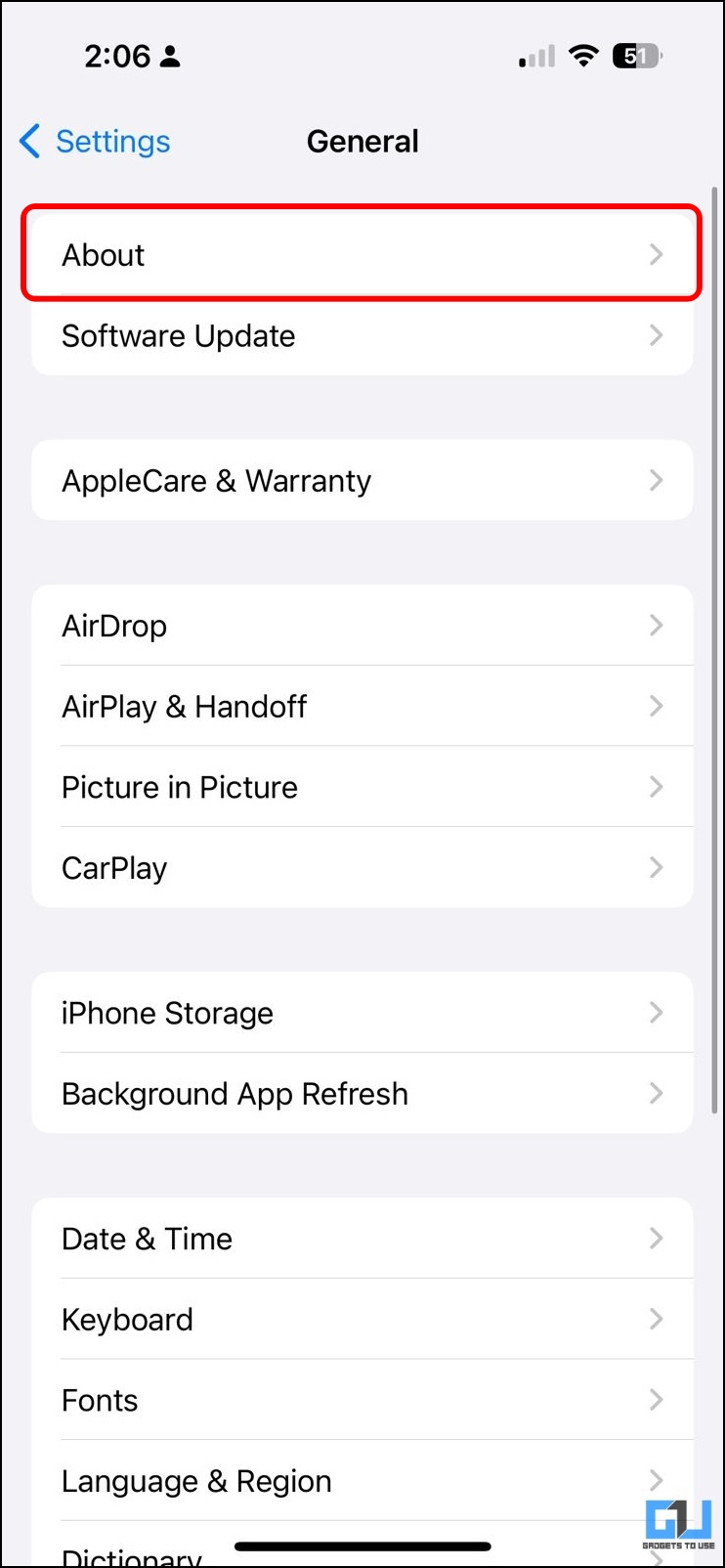Open AirPlay & Handoff

[x=362, y=707]
